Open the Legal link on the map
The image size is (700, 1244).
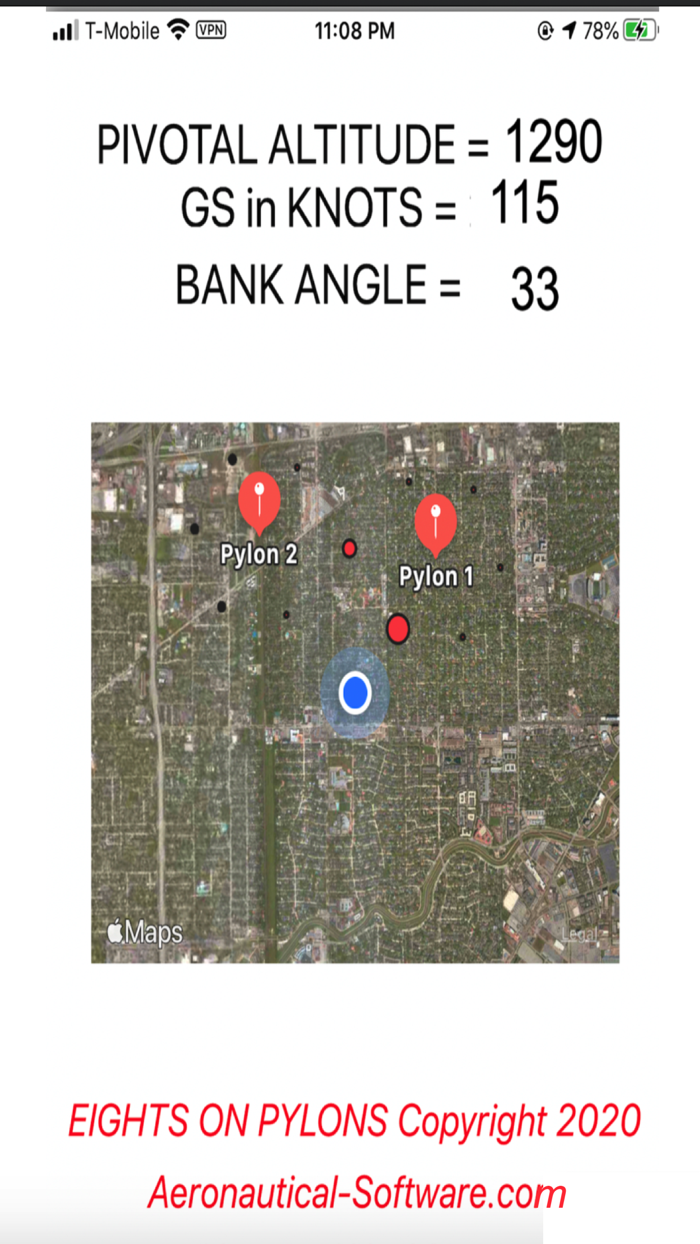[x=581, y=934]
